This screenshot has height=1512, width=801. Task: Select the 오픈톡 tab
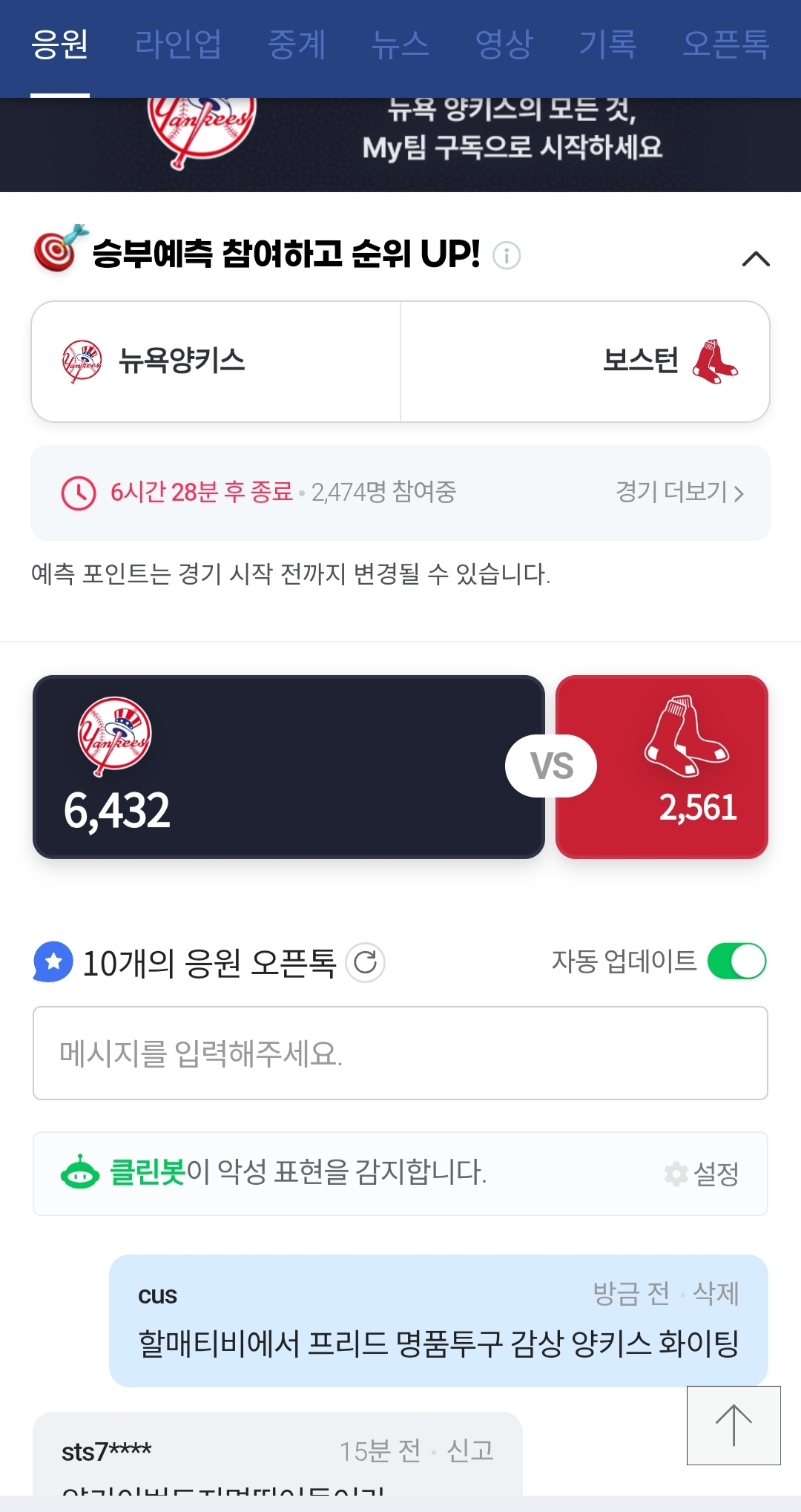pyautogui.click(x=725, y=45)
